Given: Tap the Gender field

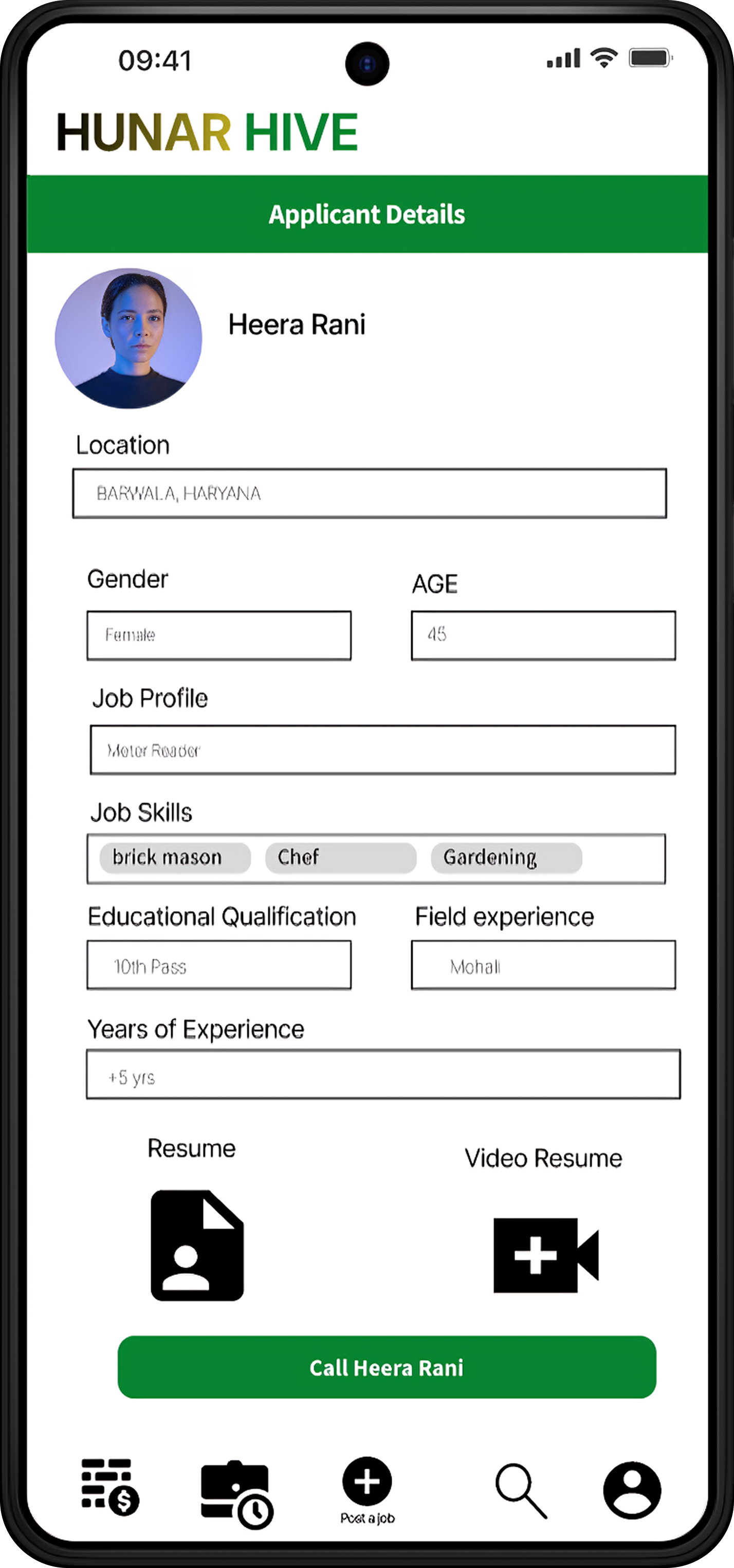Looking at the screenshot, I should (x=218, y=635).
